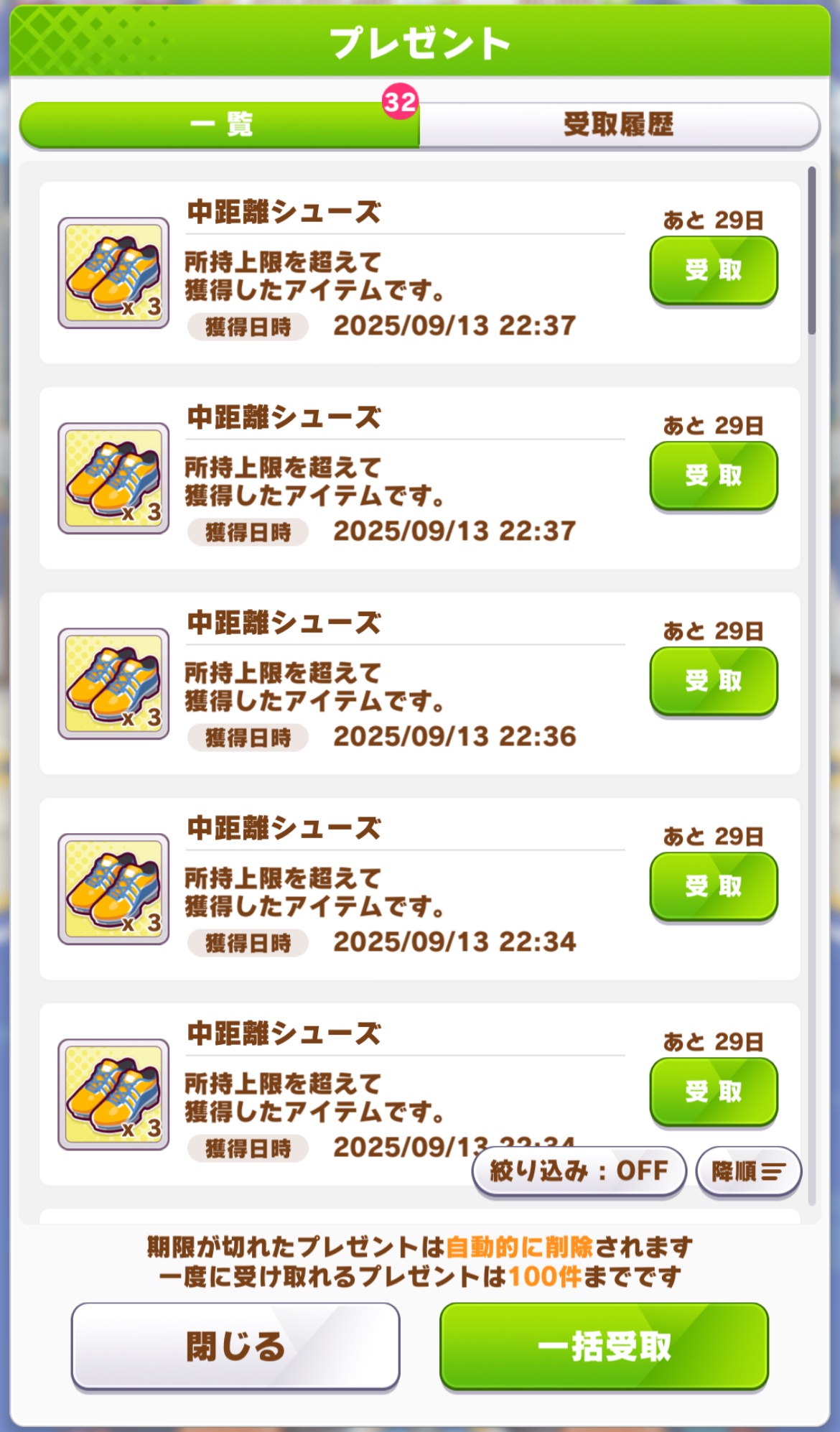840x1432 pixels.
Task: Change the 降順 sort order
Action: 748,1171
